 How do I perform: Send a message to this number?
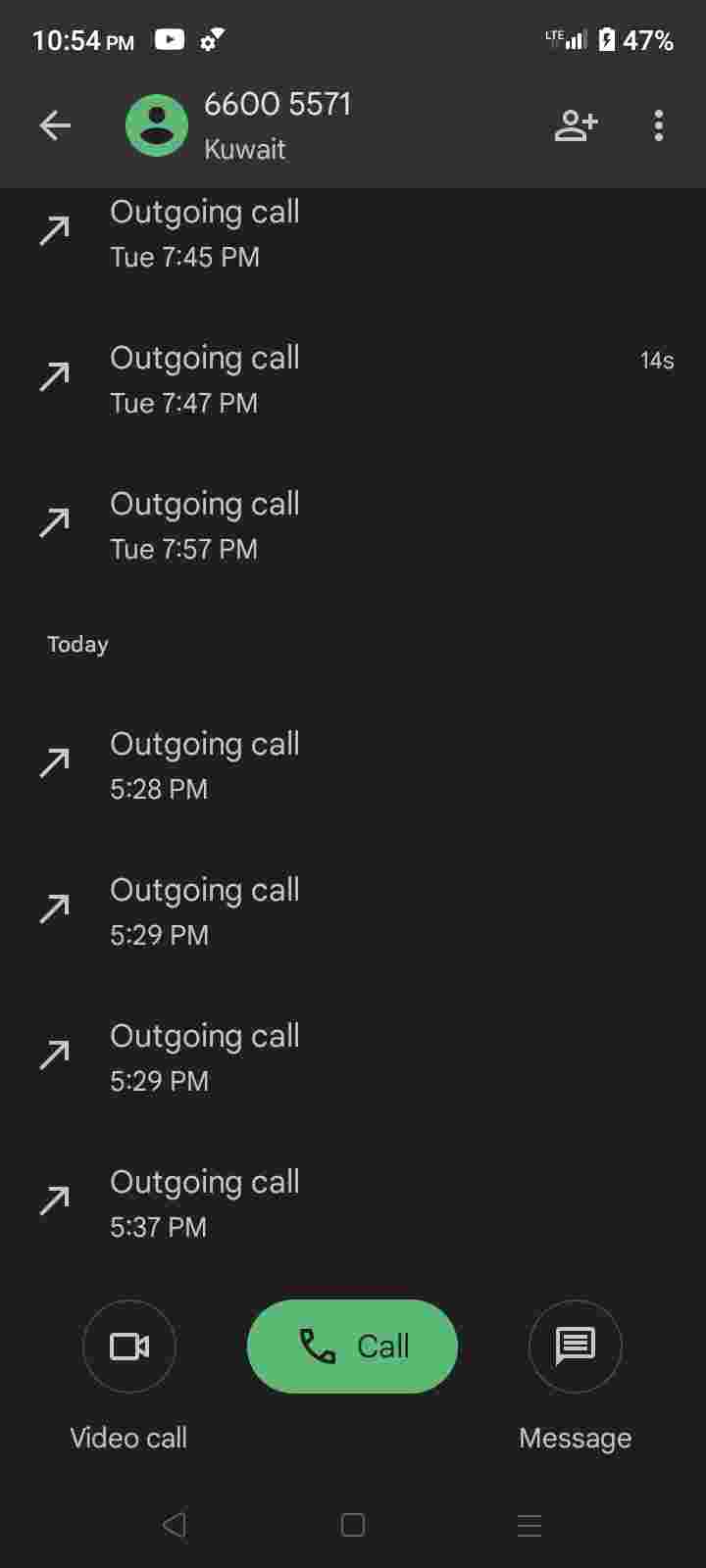(x=575, y=1346)
